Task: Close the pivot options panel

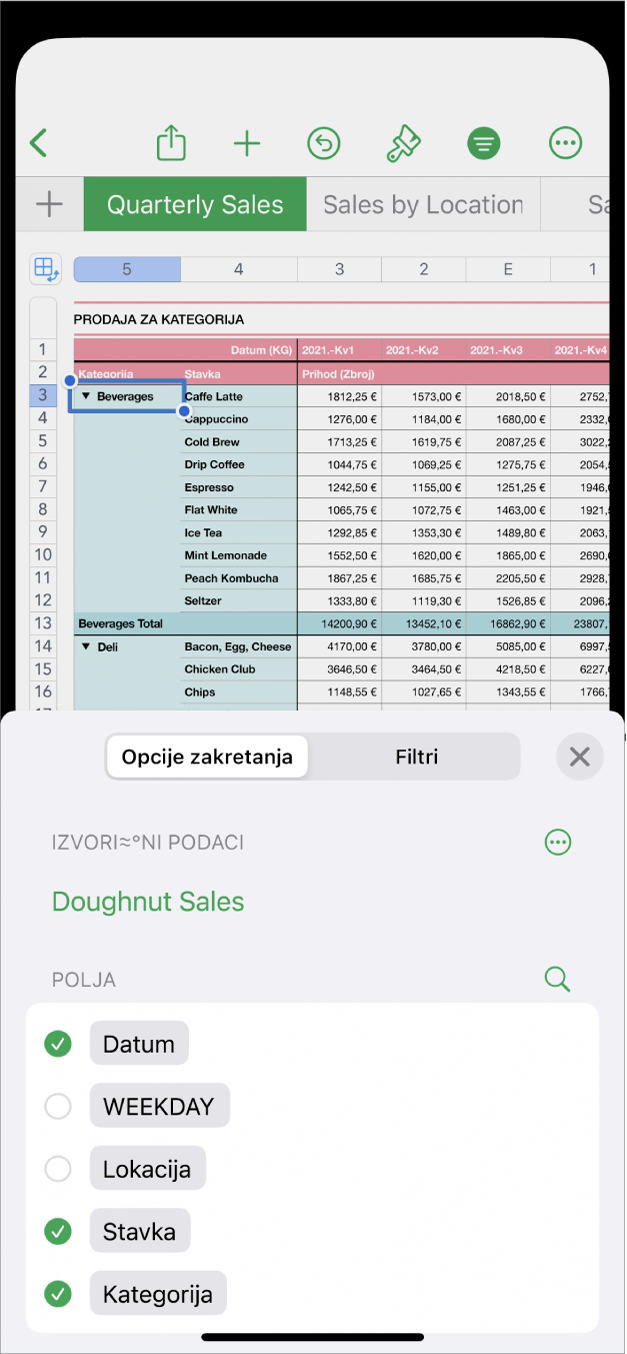Action: click(x=579, y=757)
